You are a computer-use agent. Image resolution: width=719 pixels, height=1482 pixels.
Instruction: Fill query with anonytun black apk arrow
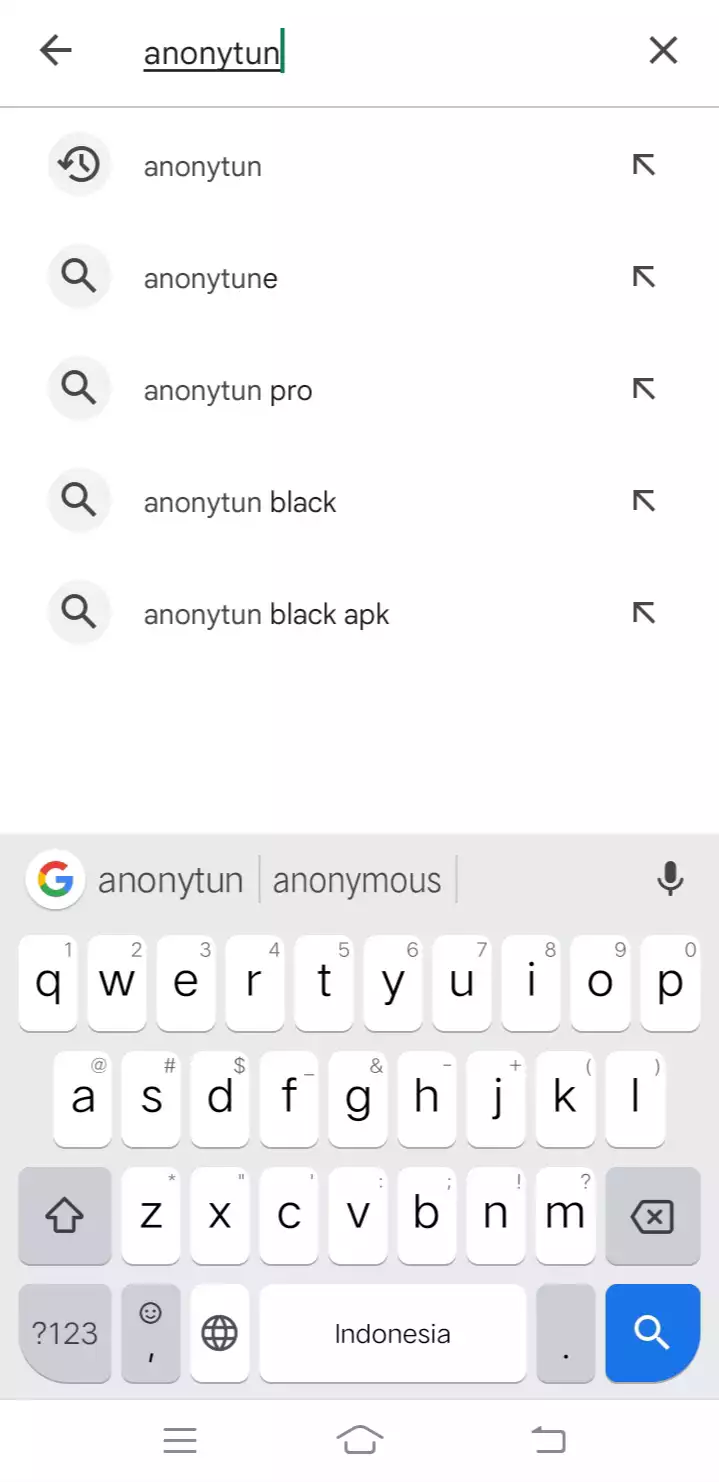point(644,613)
